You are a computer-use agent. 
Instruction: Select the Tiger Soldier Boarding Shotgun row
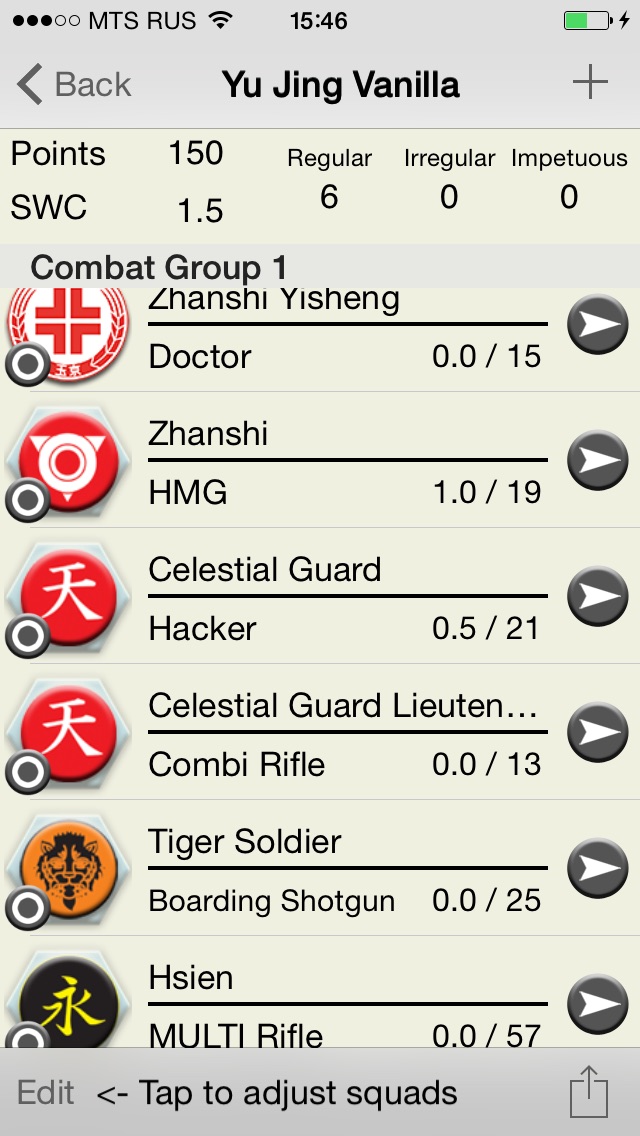(340, 870)
